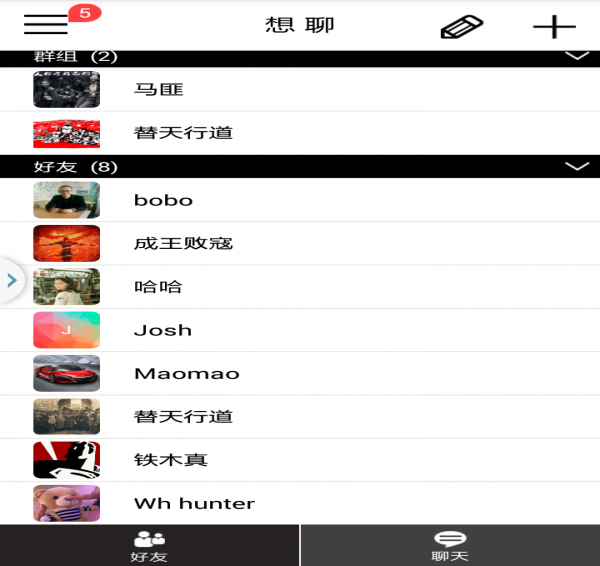
Task: Switch to the 聊天 chat tab
Action: [x=450, y=546]
